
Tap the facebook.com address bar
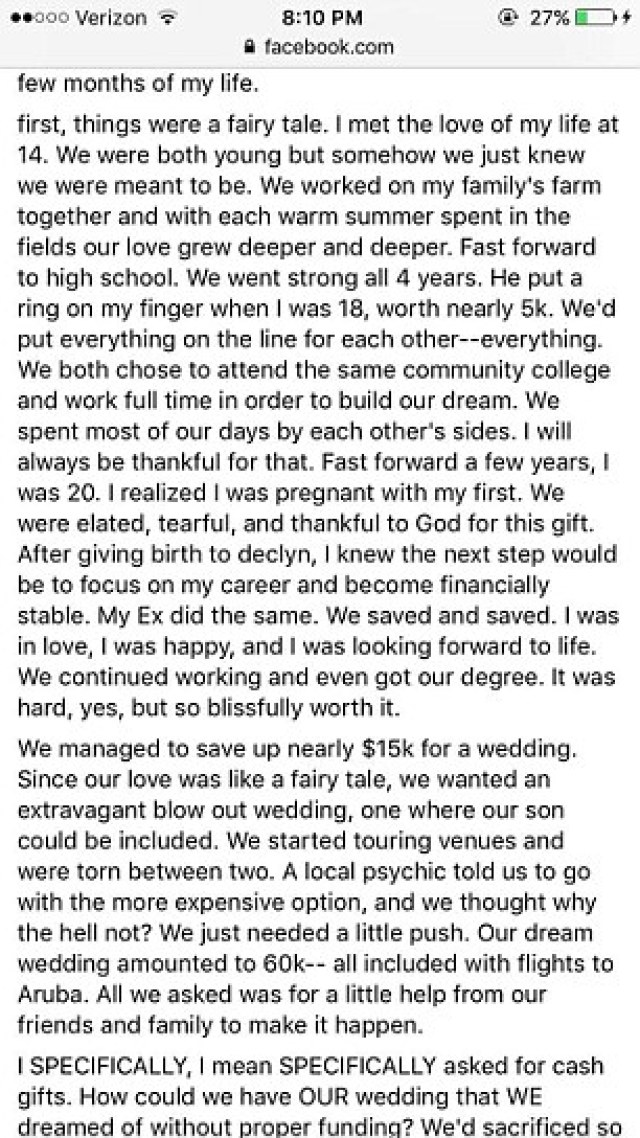pos(320,47)
